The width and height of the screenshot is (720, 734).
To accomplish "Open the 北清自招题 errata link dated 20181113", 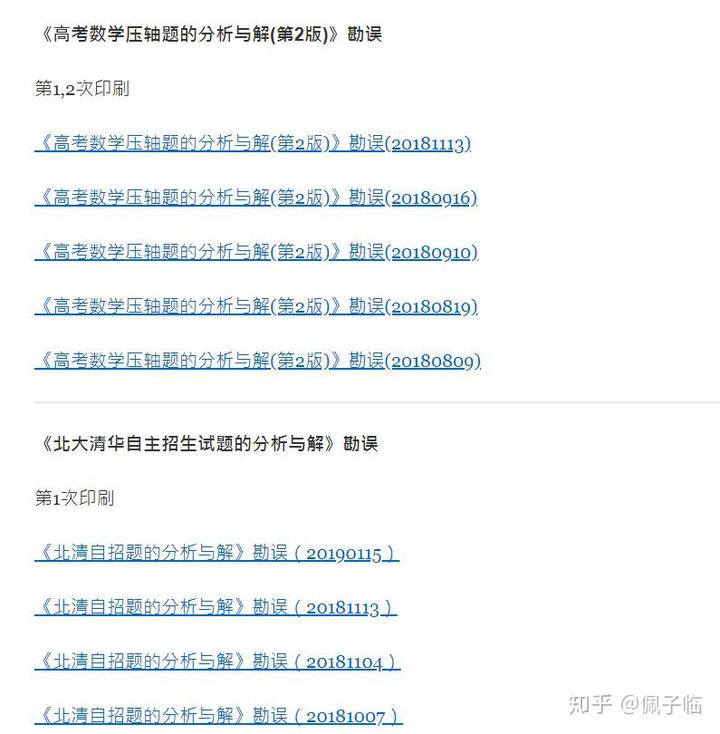I will click(x=215, y=607).
